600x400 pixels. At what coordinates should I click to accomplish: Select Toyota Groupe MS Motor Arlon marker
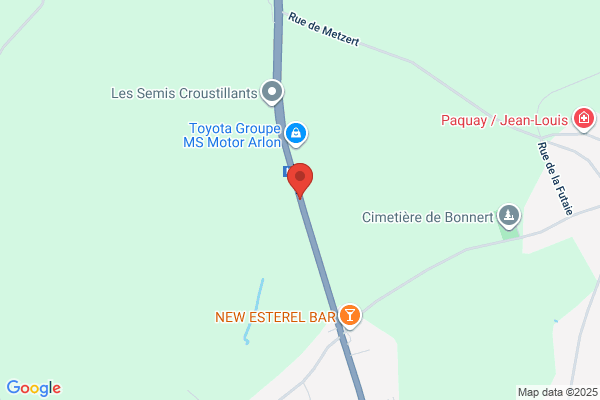(296, 133)
